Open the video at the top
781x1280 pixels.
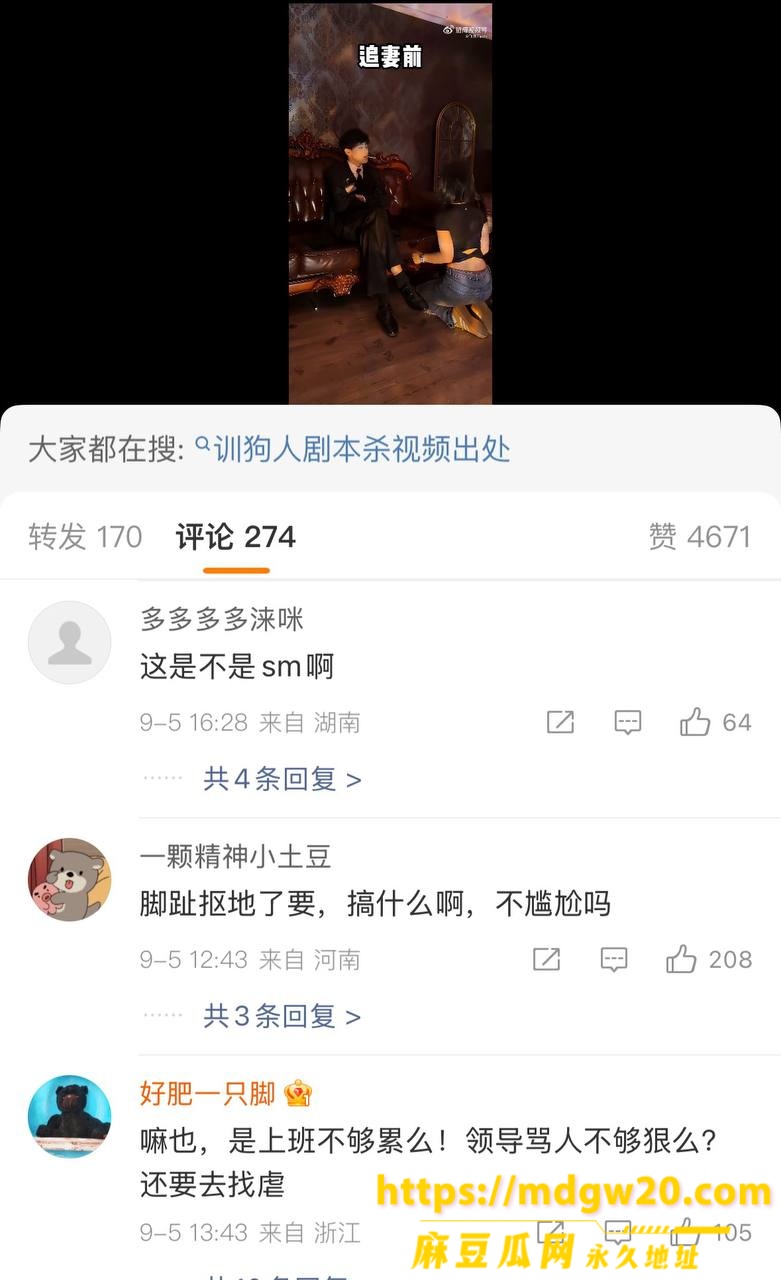click(390, 204)
